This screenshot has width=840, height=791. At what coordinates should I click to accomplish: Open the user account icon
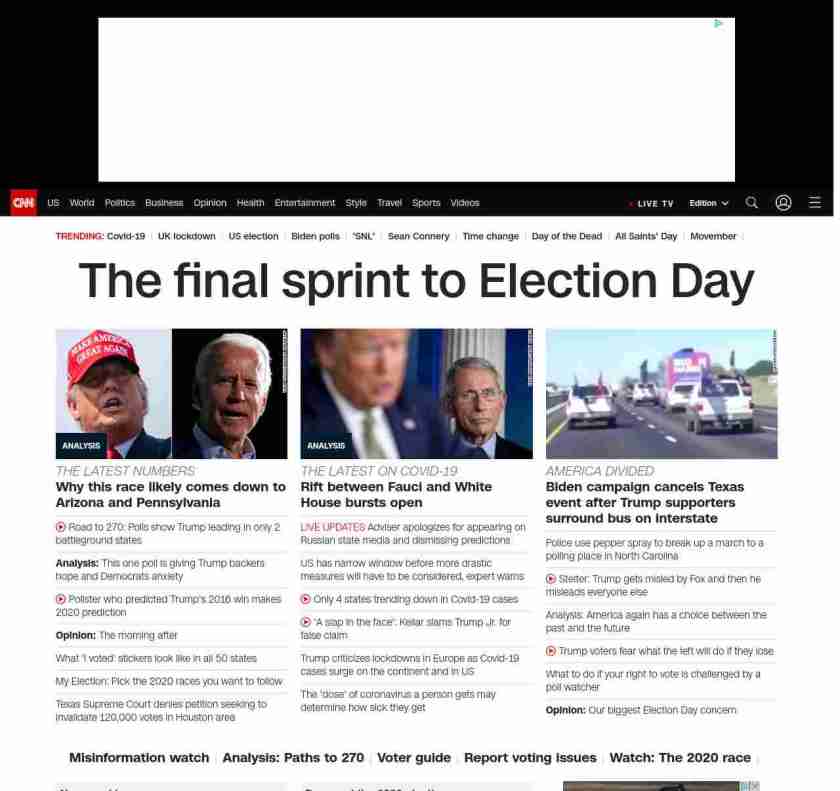coord(783,203)
